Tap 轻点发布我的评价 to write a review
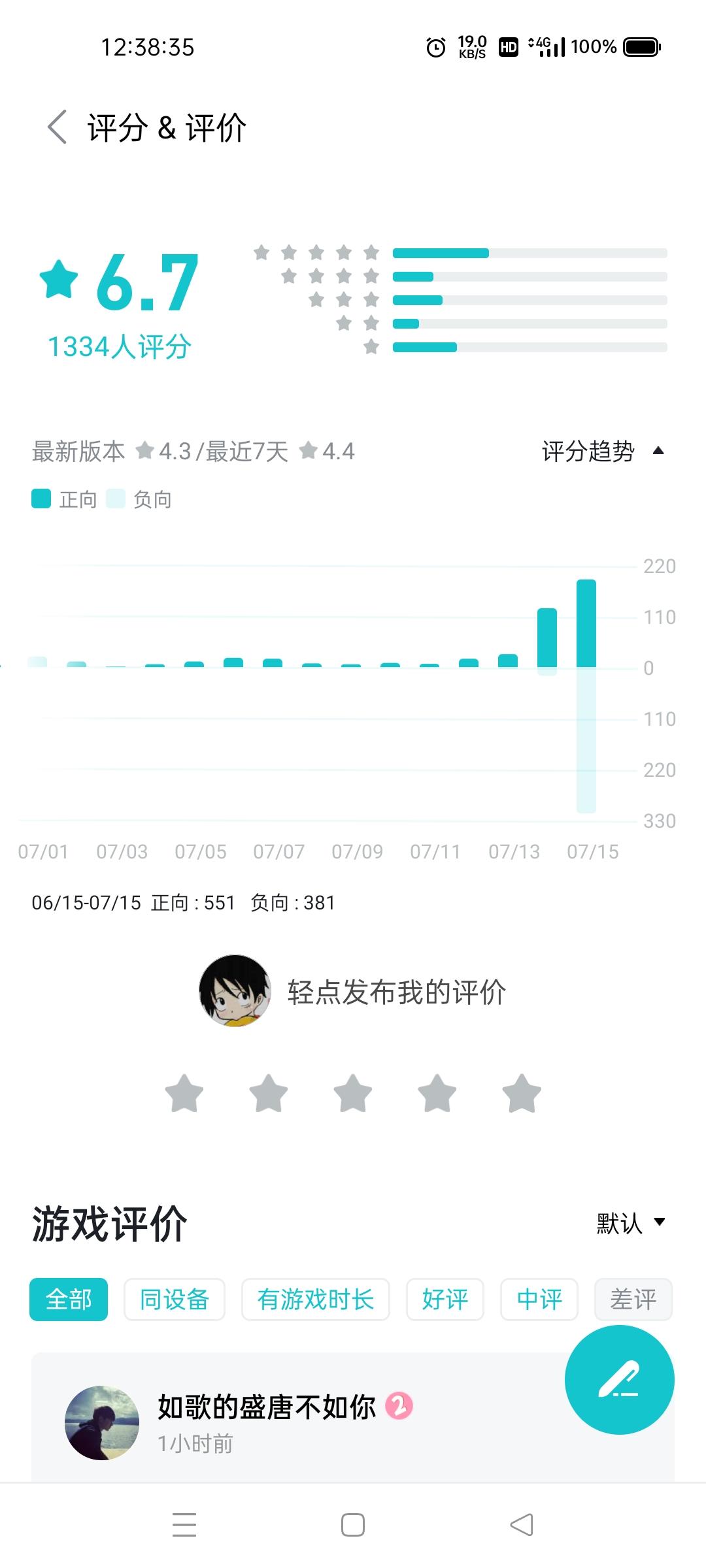 pos(396,992)
